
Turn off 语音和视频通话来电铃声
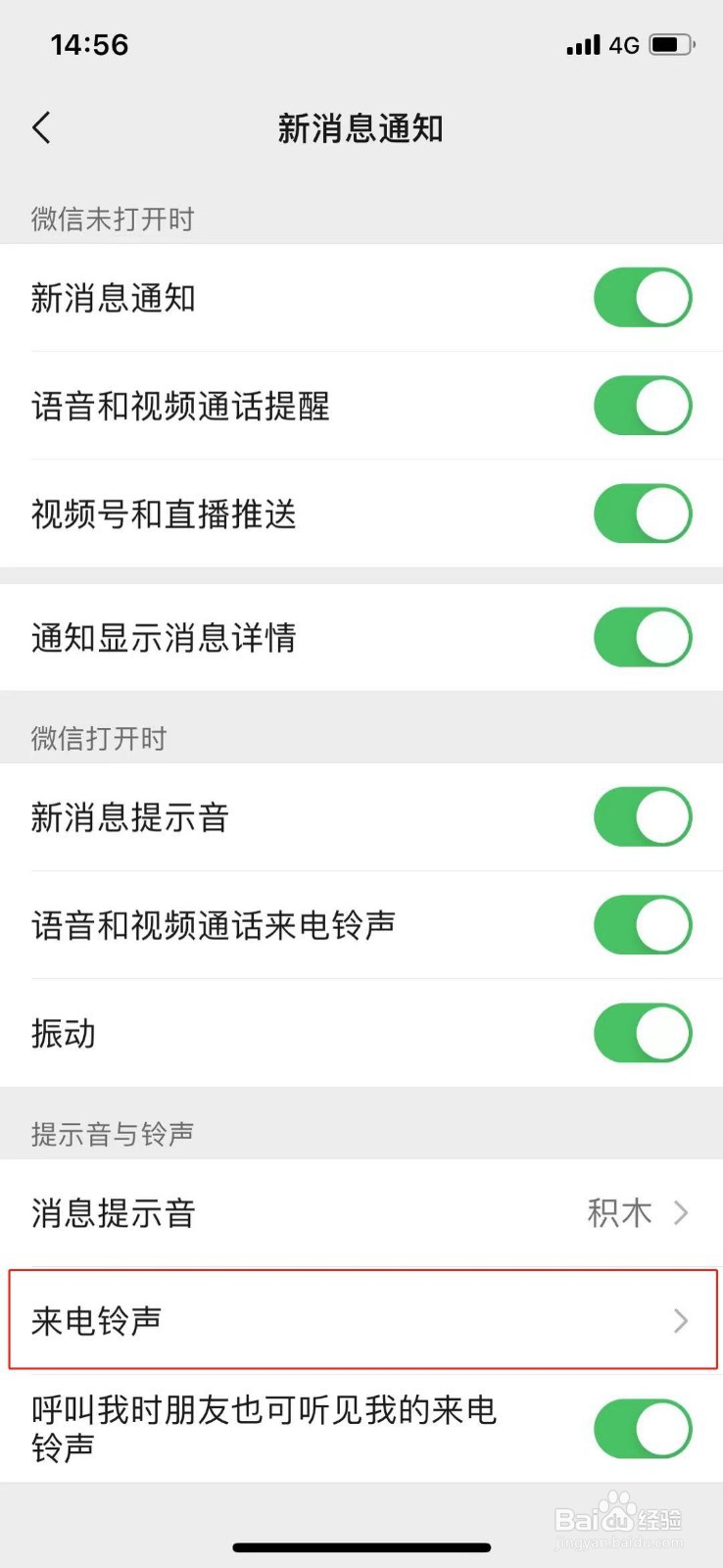[x=642, y=924]
